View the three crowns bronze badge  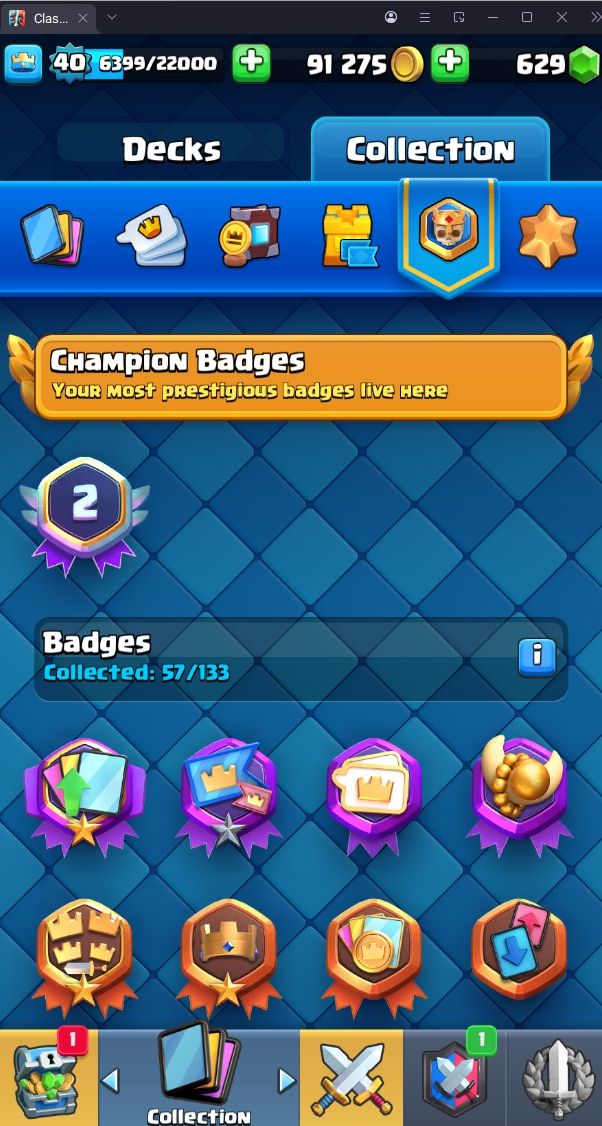point(85,952)
